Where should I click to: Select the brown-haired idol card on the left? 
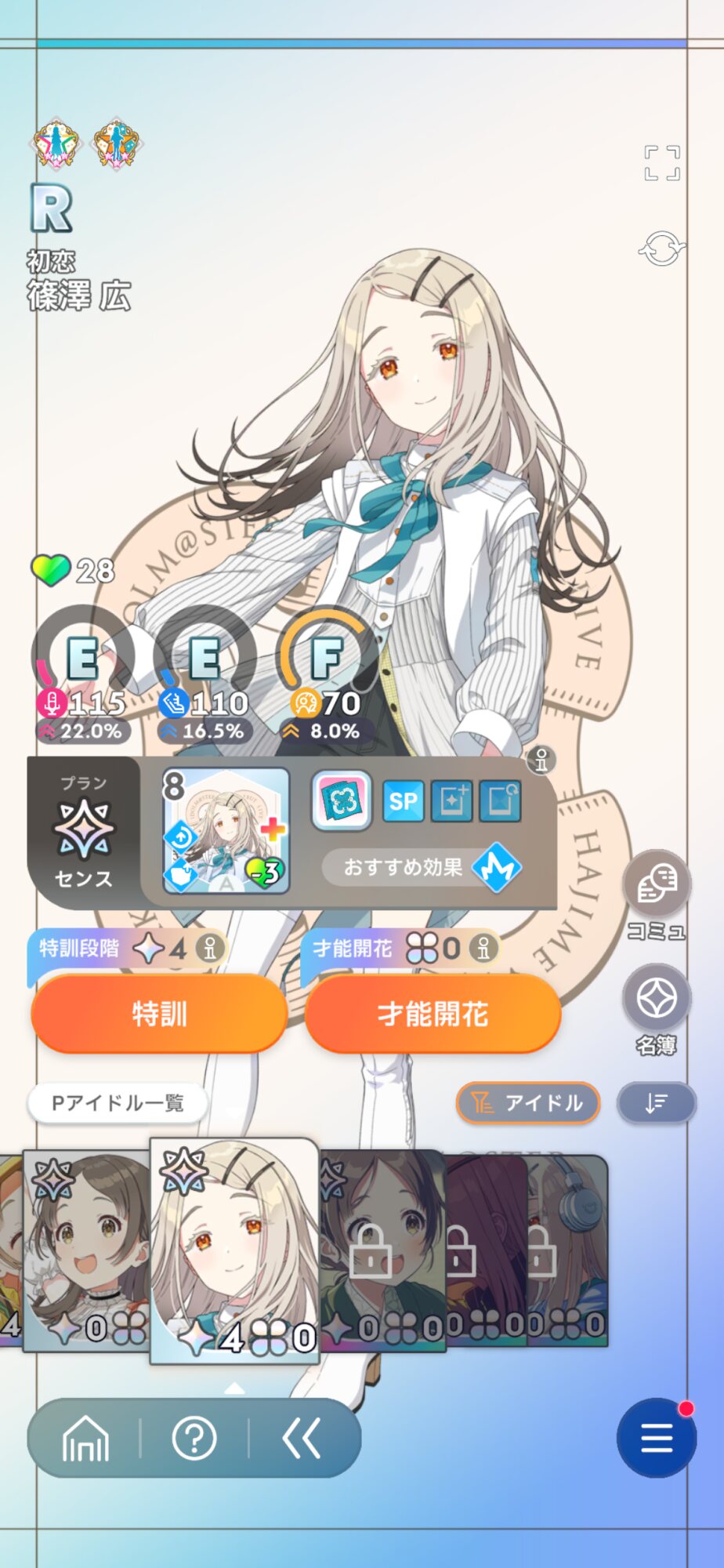87,1250
